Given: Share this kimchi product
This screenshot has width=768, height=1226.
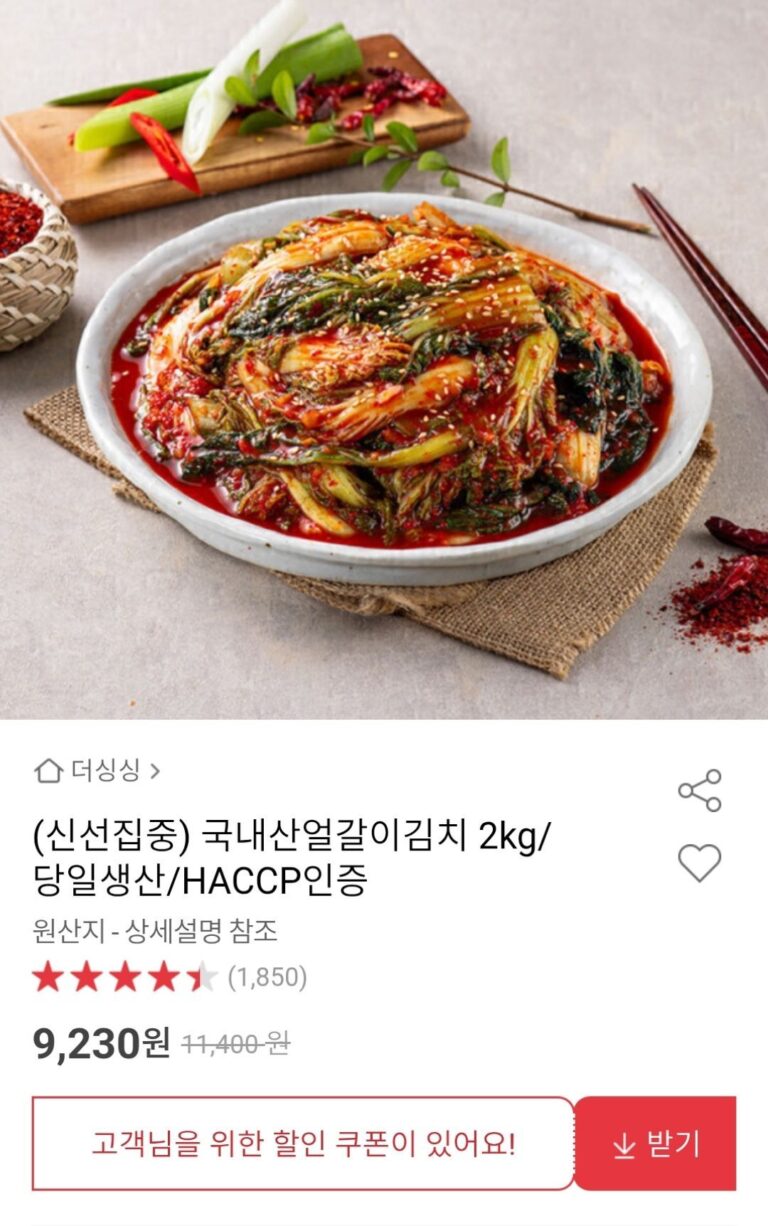Looking at the screenshot, I should (x=699, y=790).
